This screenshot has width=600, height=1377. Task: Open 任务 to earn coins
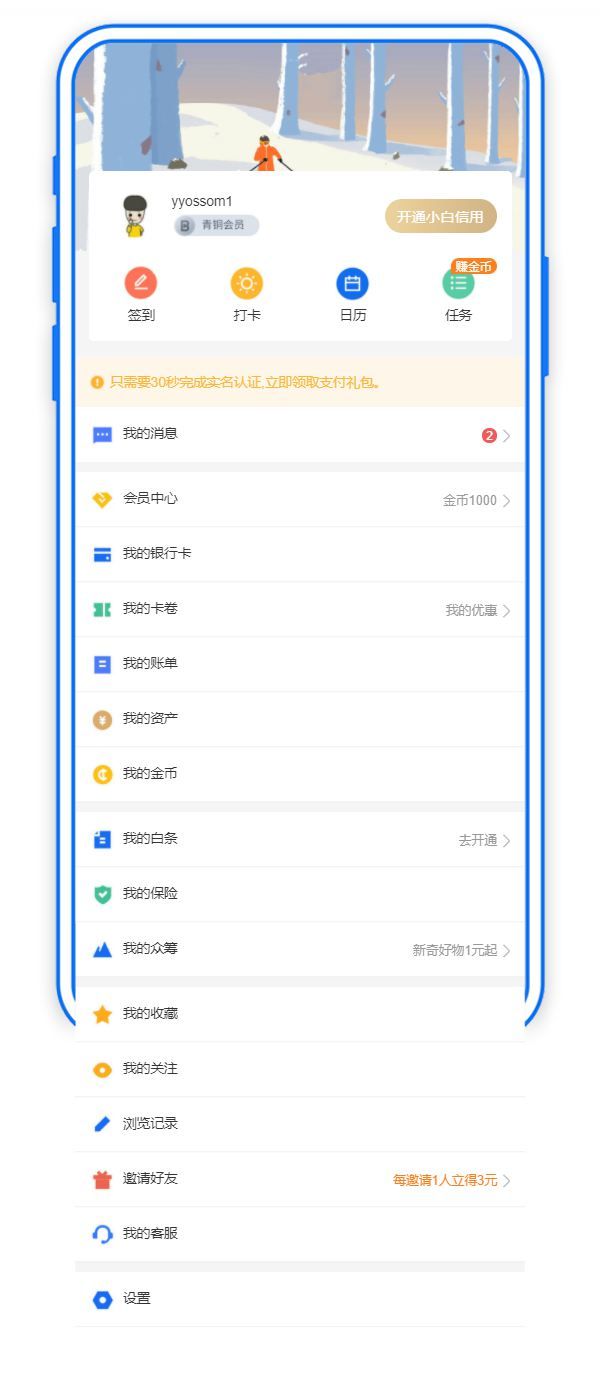(x=458, y=284)
